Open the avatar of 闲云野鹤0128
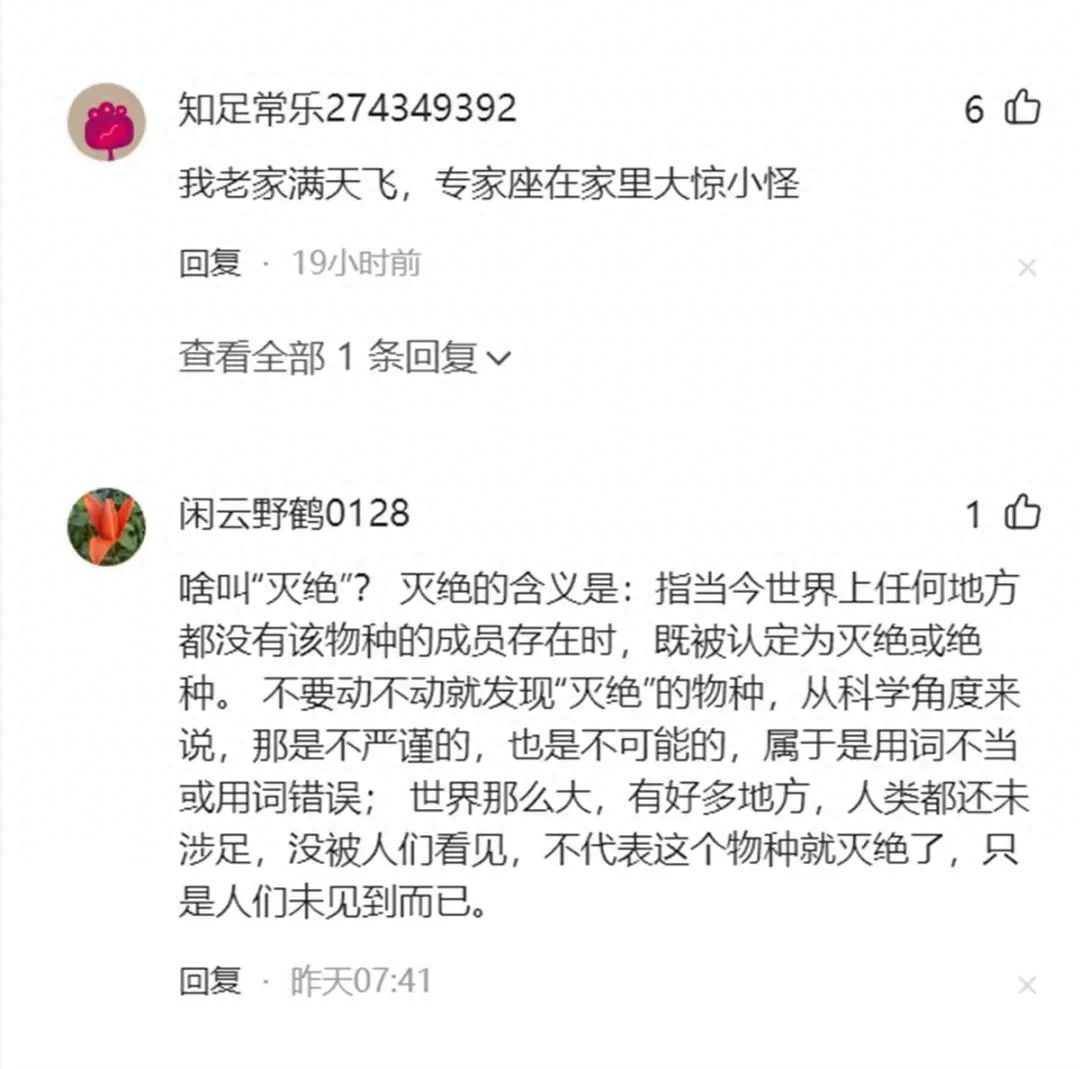Viewport: 1080px width, 1069px height. tap(106, 527)
